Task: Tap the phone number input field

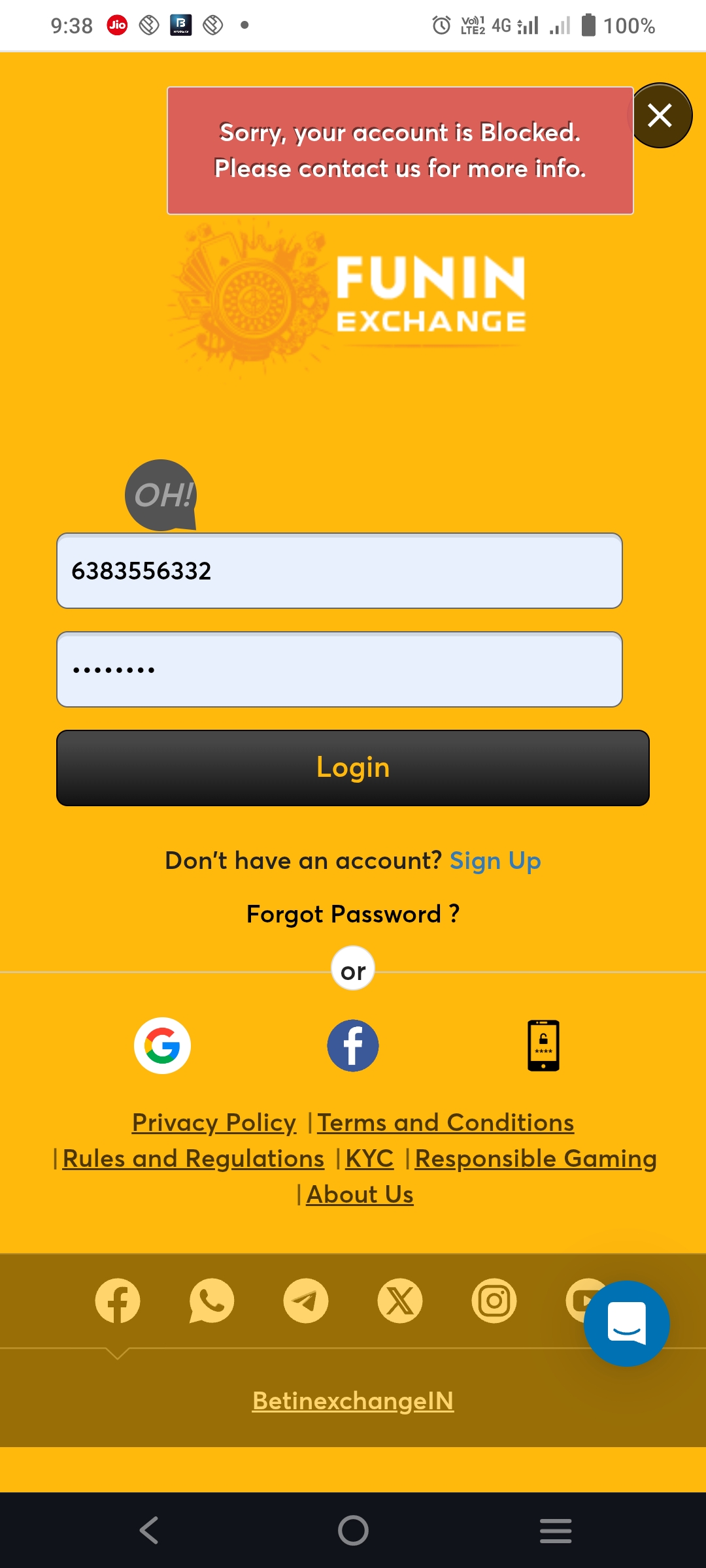Action: coord(339,571)
